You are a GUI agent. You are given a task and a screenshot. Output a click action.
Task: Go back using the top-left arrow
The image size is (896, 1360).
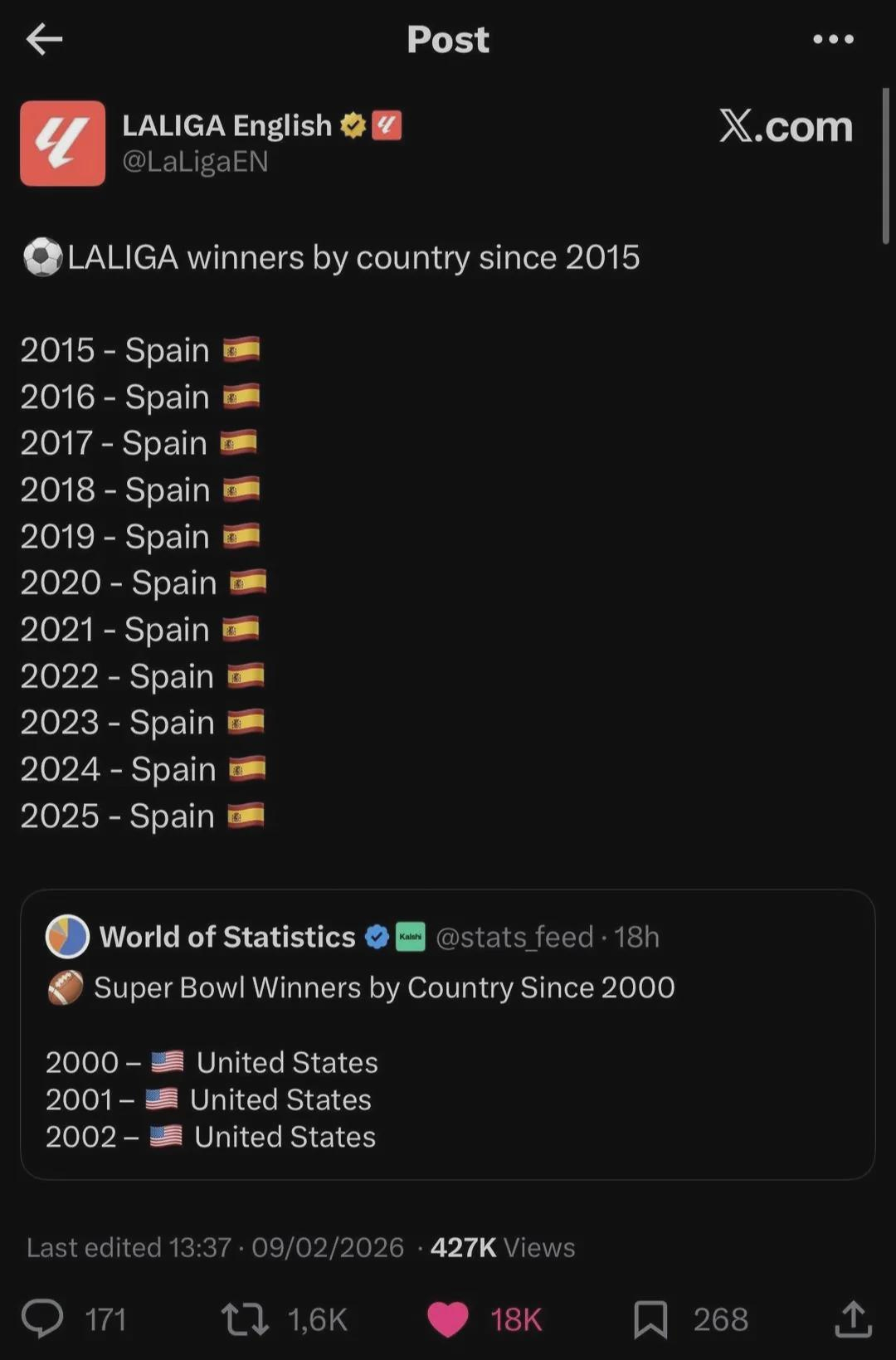(x=45, y=39)
